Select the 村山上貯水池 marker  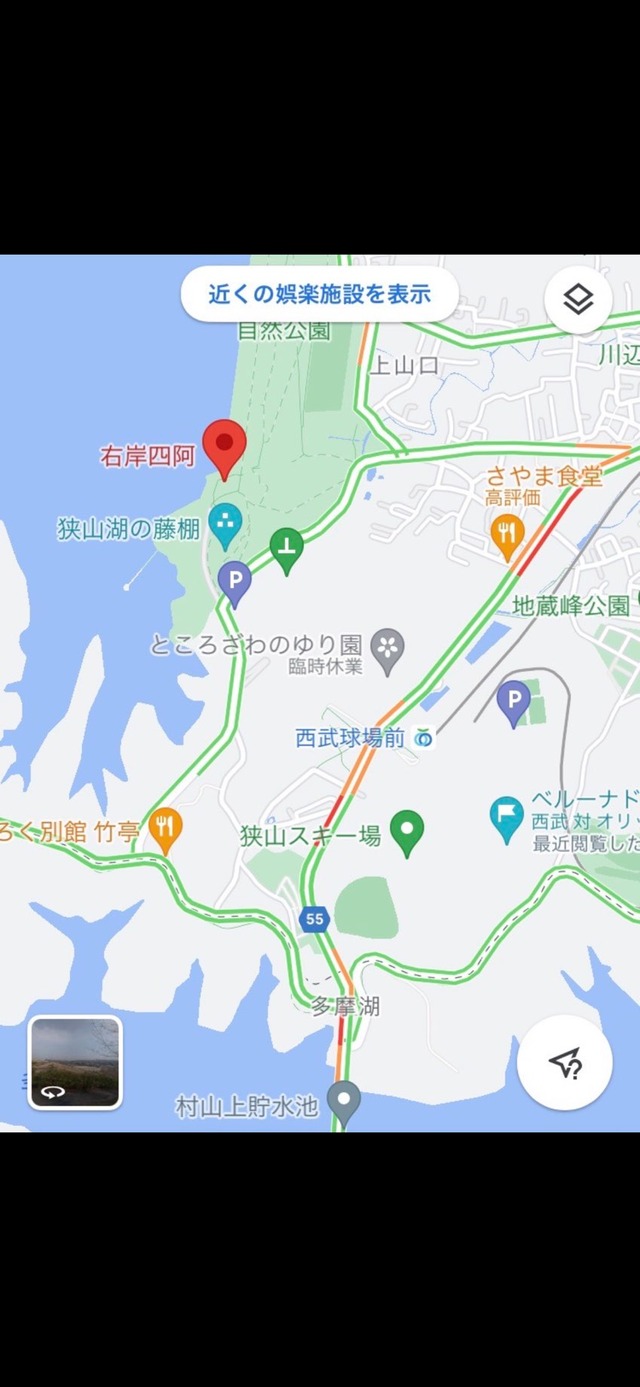point(345,1101)
